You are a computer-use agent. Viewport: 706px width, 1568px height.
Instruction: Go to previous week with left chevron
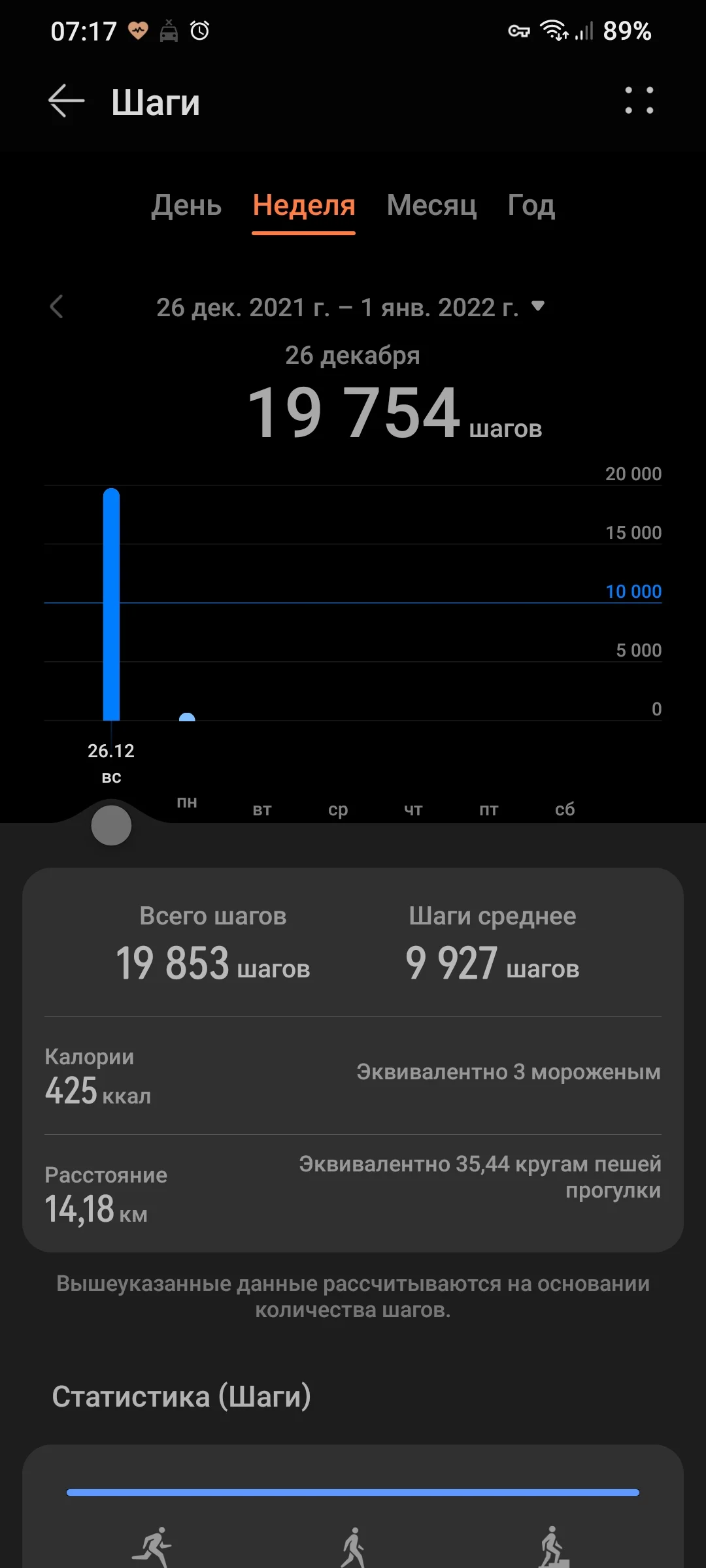coord(56,307)
